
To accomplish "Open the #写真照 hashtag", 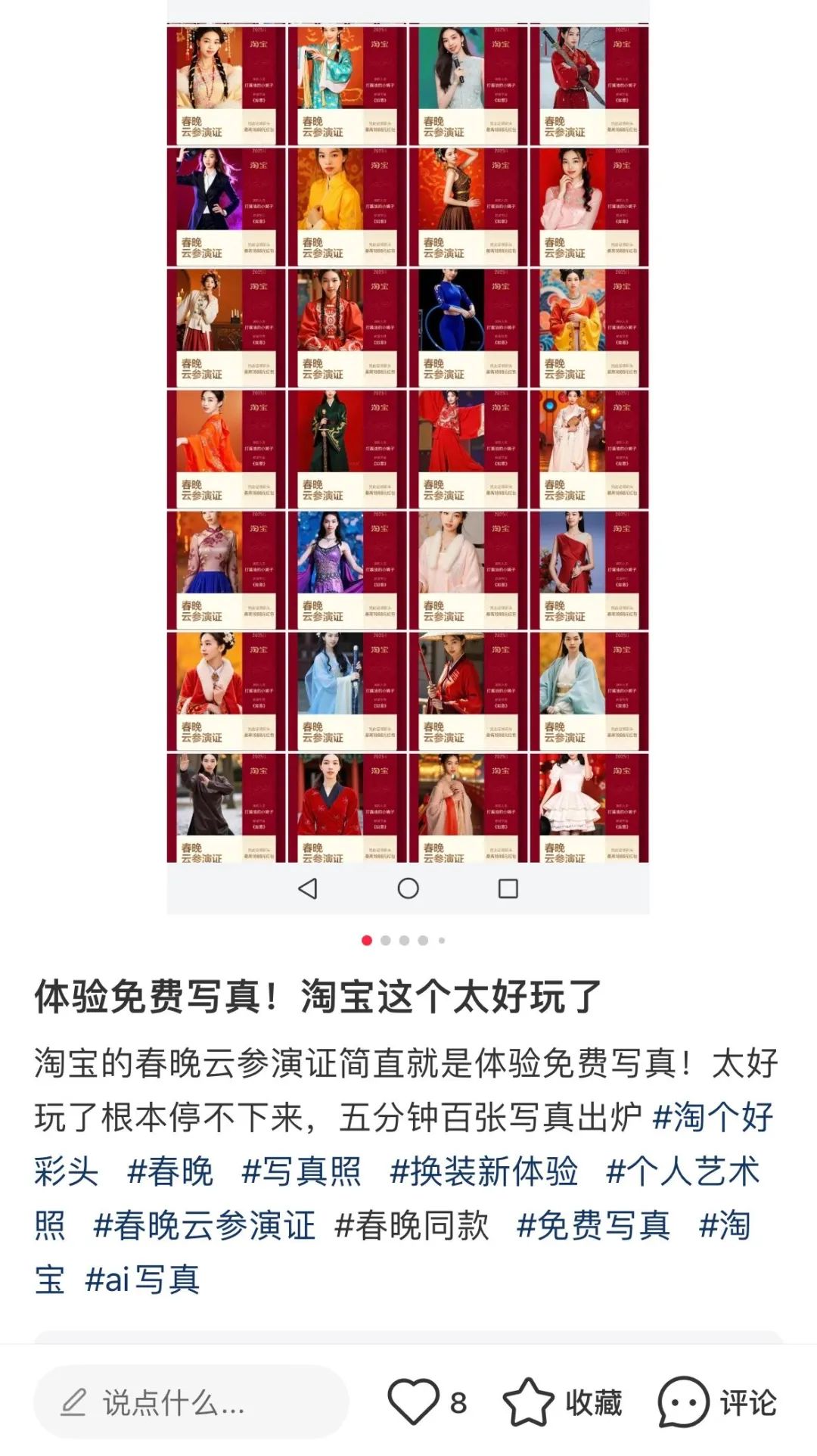I will click(301, 1171).
